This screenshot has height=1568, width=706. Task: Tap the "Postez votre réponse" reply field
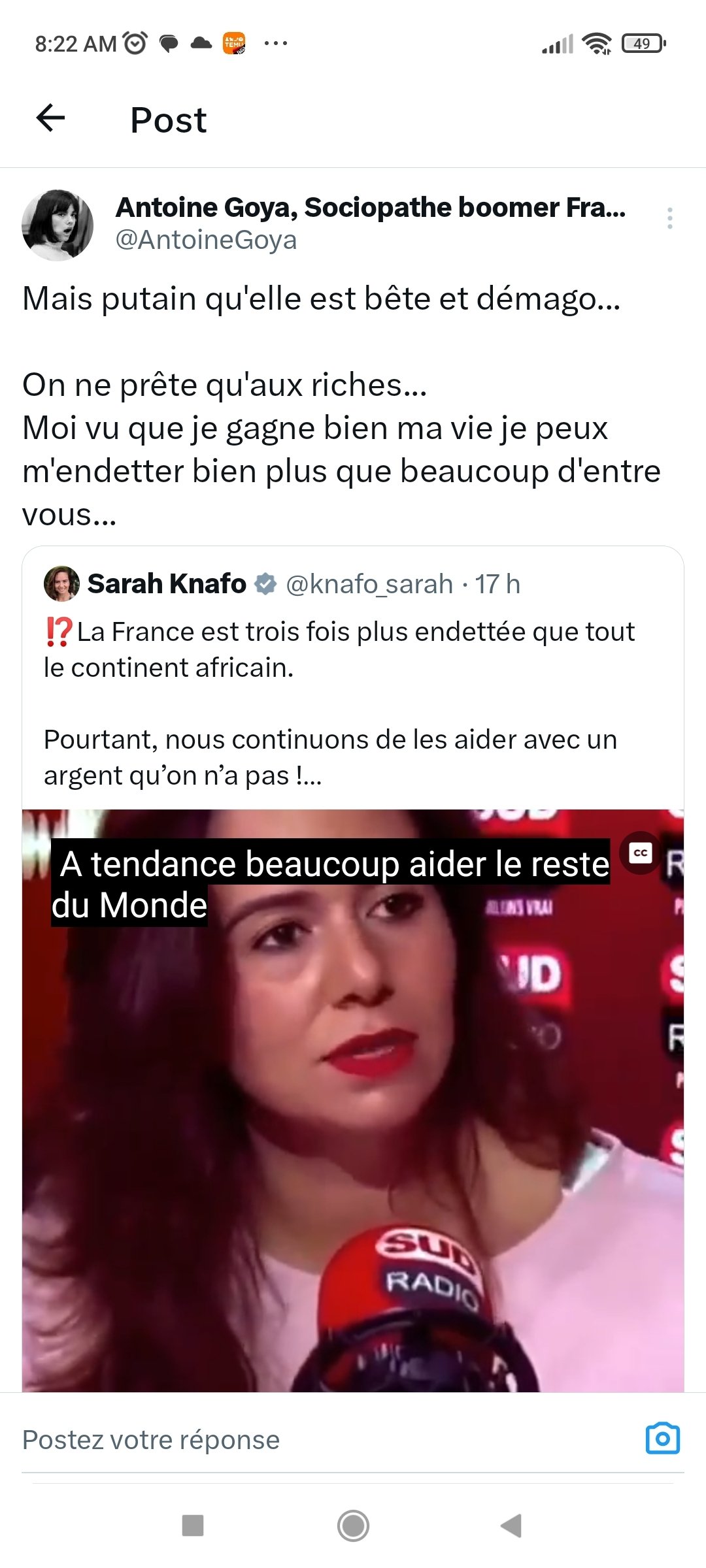tap(327, 1439)
